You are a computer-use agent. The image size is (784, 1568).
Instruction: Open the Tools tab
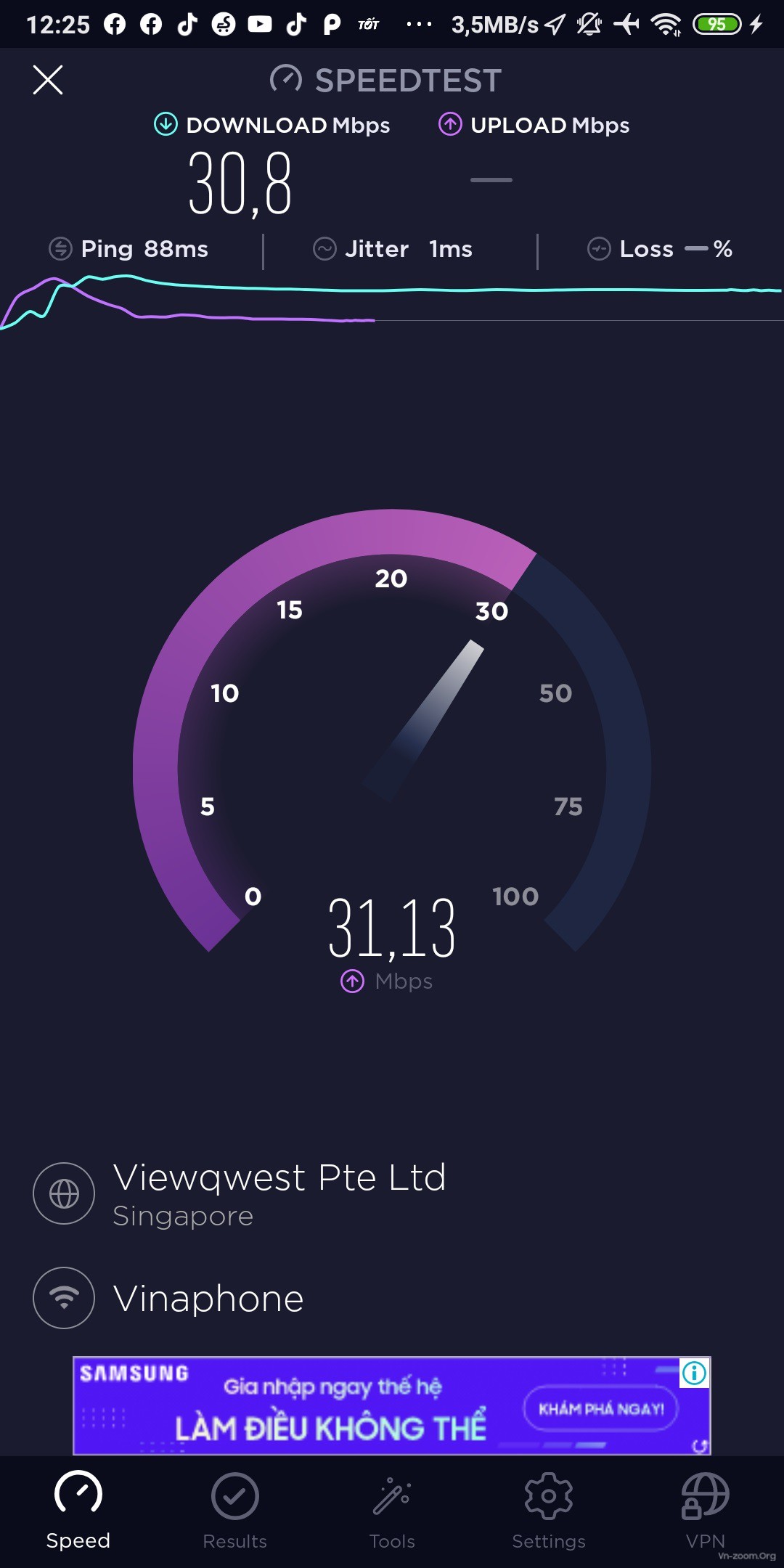(x=392, y=1511)
